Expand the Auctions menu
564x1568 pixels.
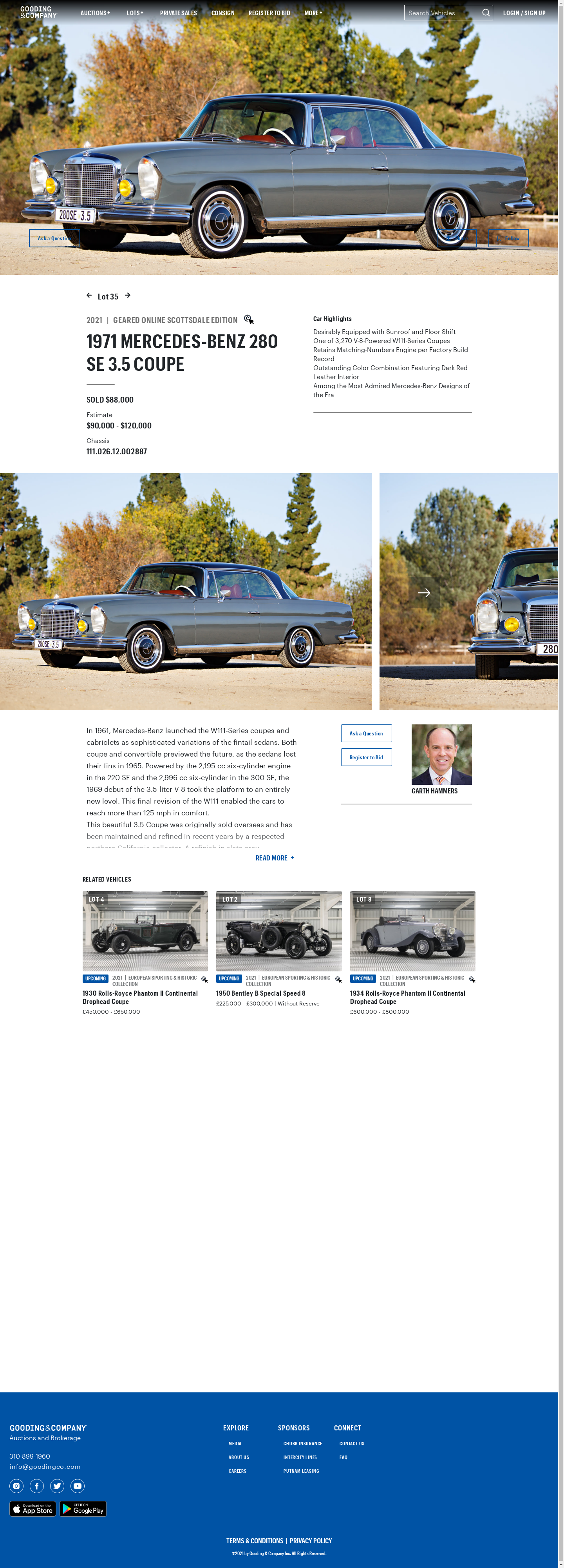click(x=95, y=13)
